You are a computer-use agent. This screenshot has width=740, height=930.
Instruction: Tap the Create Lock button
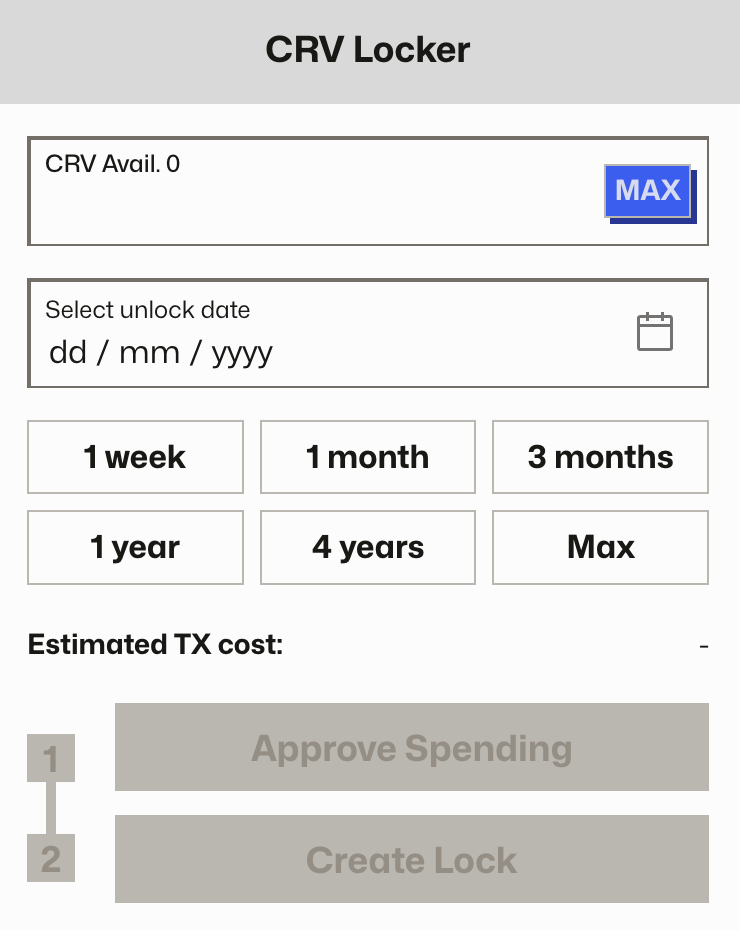[x=411, y=859]
